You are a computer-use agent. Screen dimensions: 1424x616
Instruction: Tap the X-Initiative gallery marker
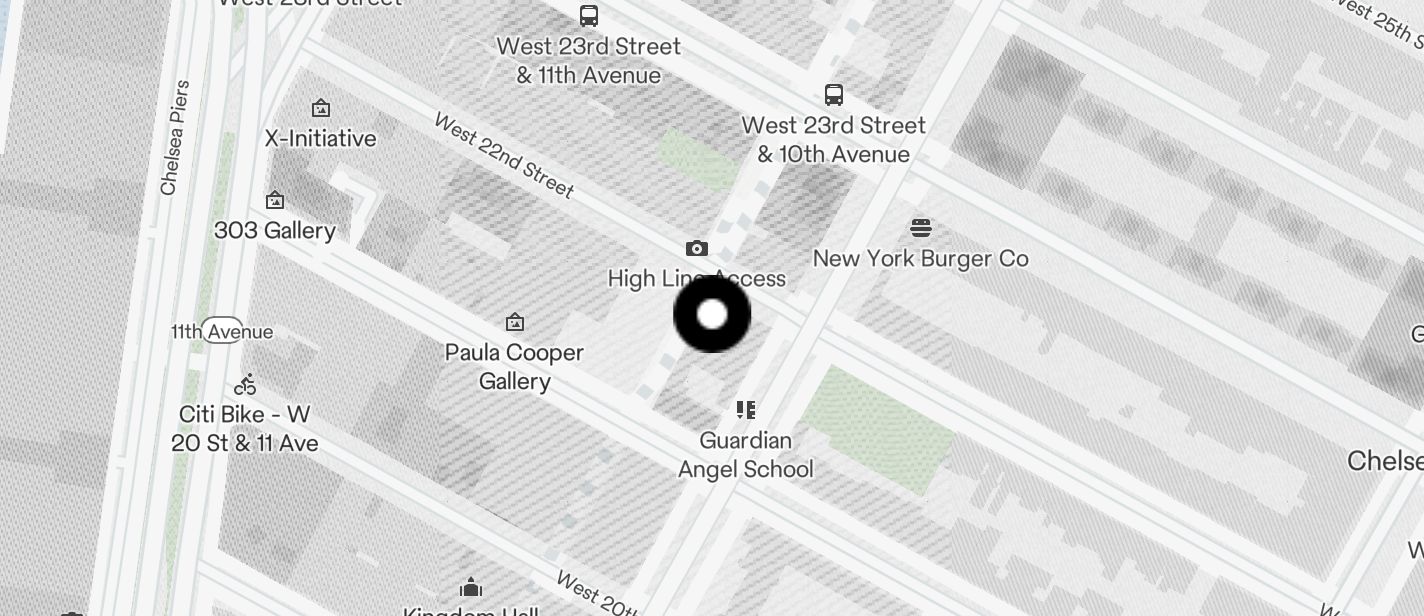point(321,108)
